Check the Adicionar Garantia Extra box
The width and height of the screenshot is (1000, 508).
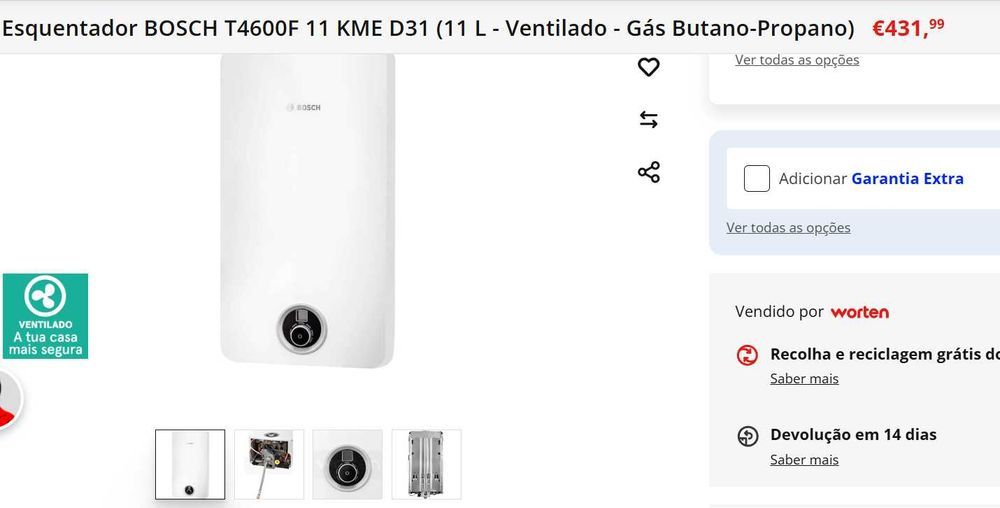click(x=757, y=179)
